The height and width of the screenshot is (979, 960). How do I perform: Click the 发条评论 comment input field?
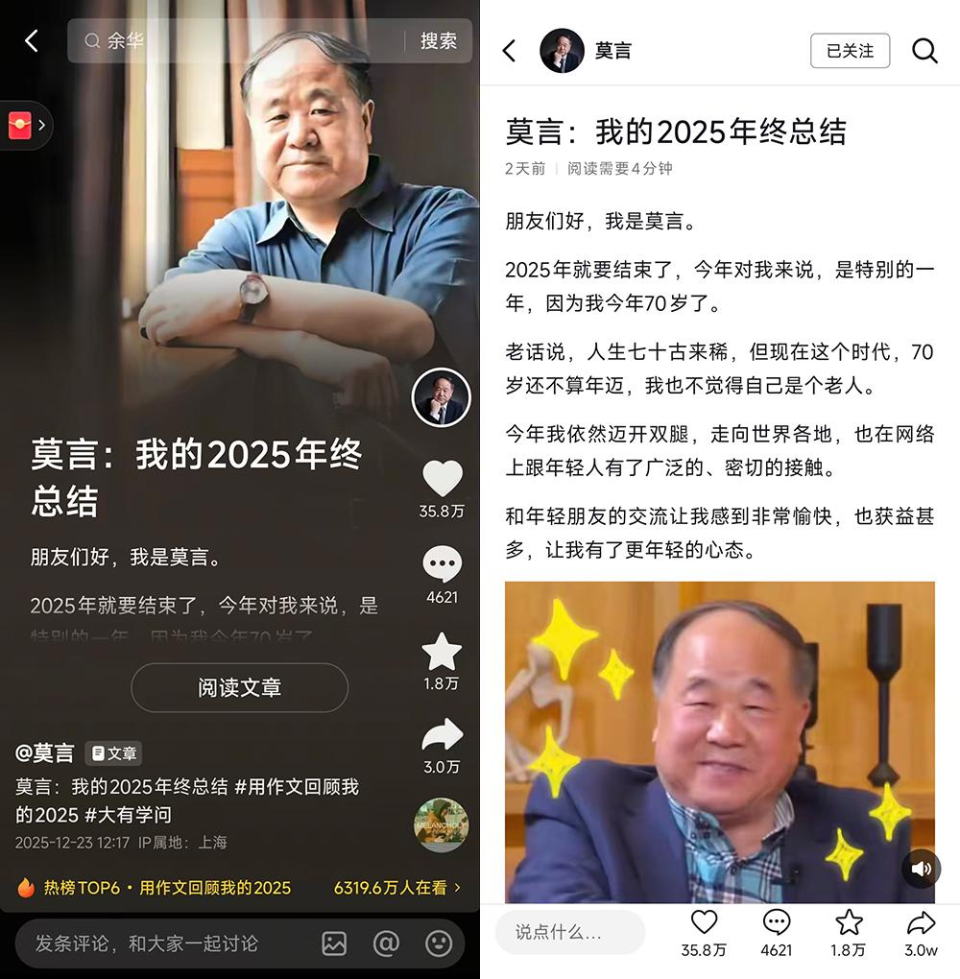click(150, 943)
